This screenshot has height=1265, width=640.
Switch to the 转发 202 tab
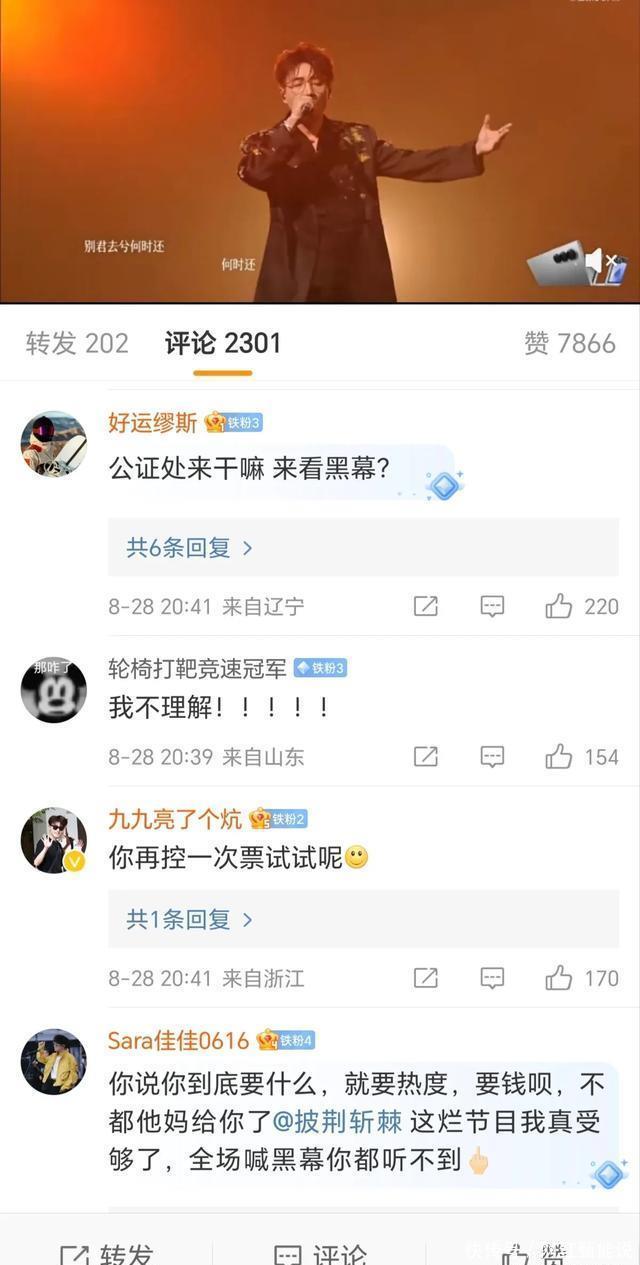[77, 343]
